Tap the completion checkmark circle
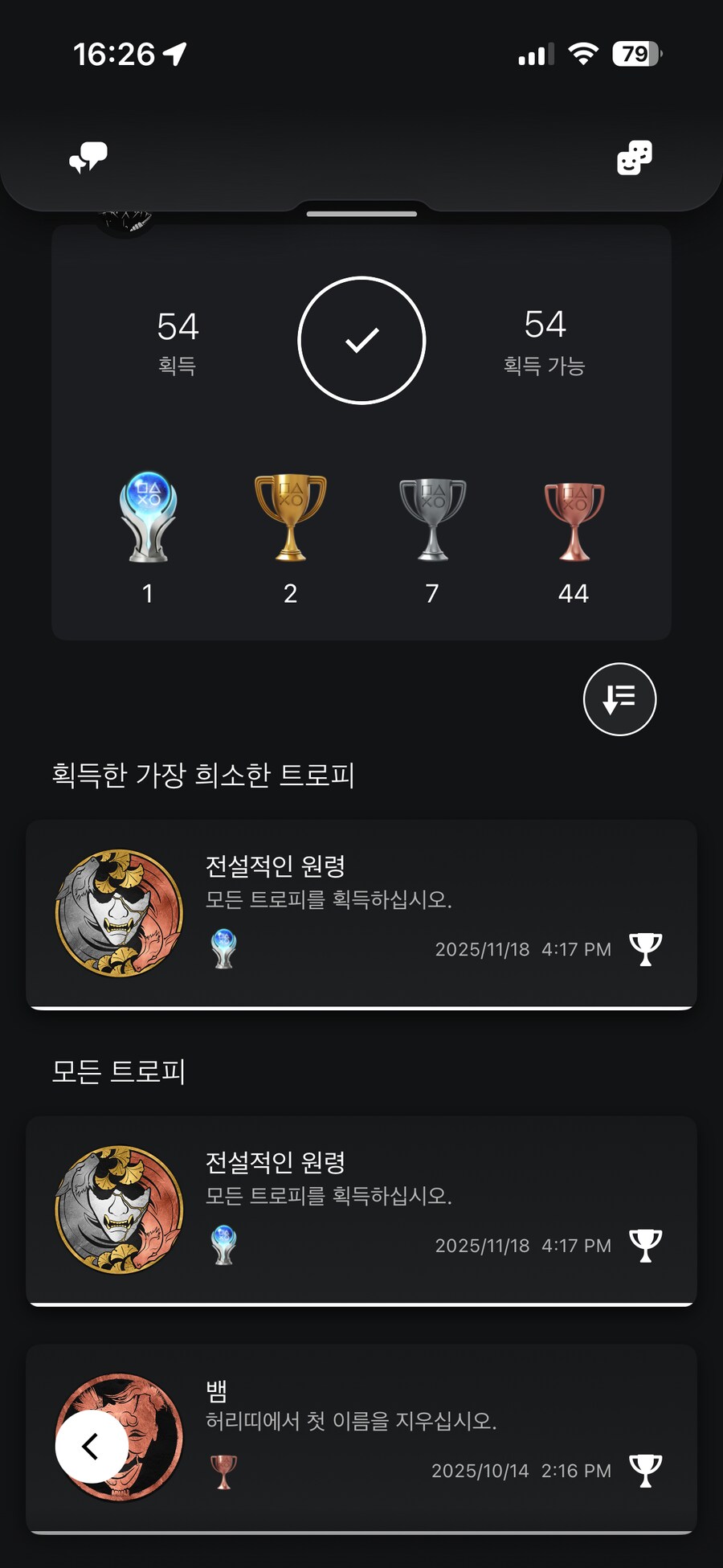The height and width of the screenshot is (1568, 723). pos(362,340)
